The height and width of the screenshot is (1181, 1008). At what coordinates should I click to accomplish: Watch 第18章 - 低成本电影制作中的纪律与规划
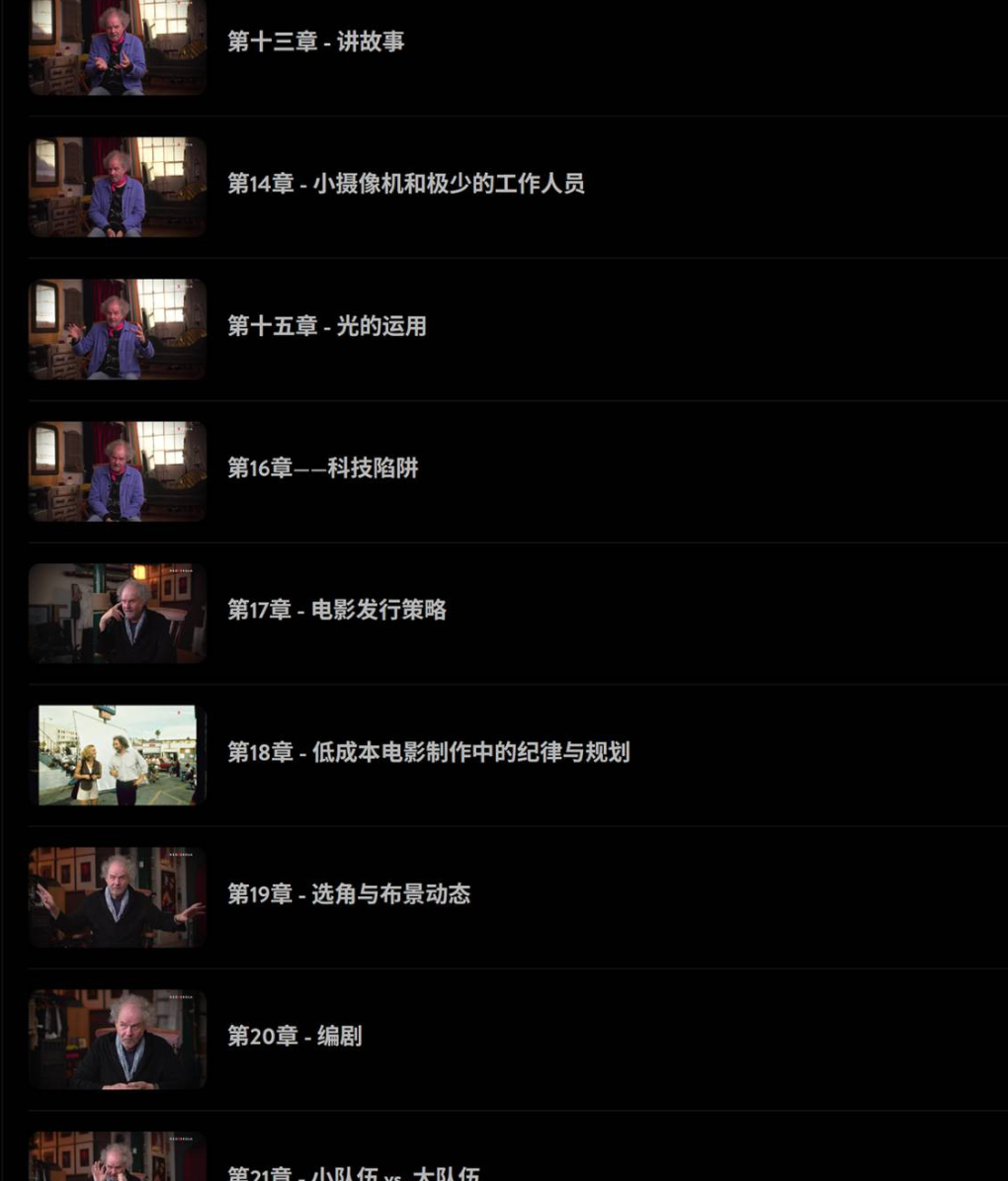tap(428, 752)
